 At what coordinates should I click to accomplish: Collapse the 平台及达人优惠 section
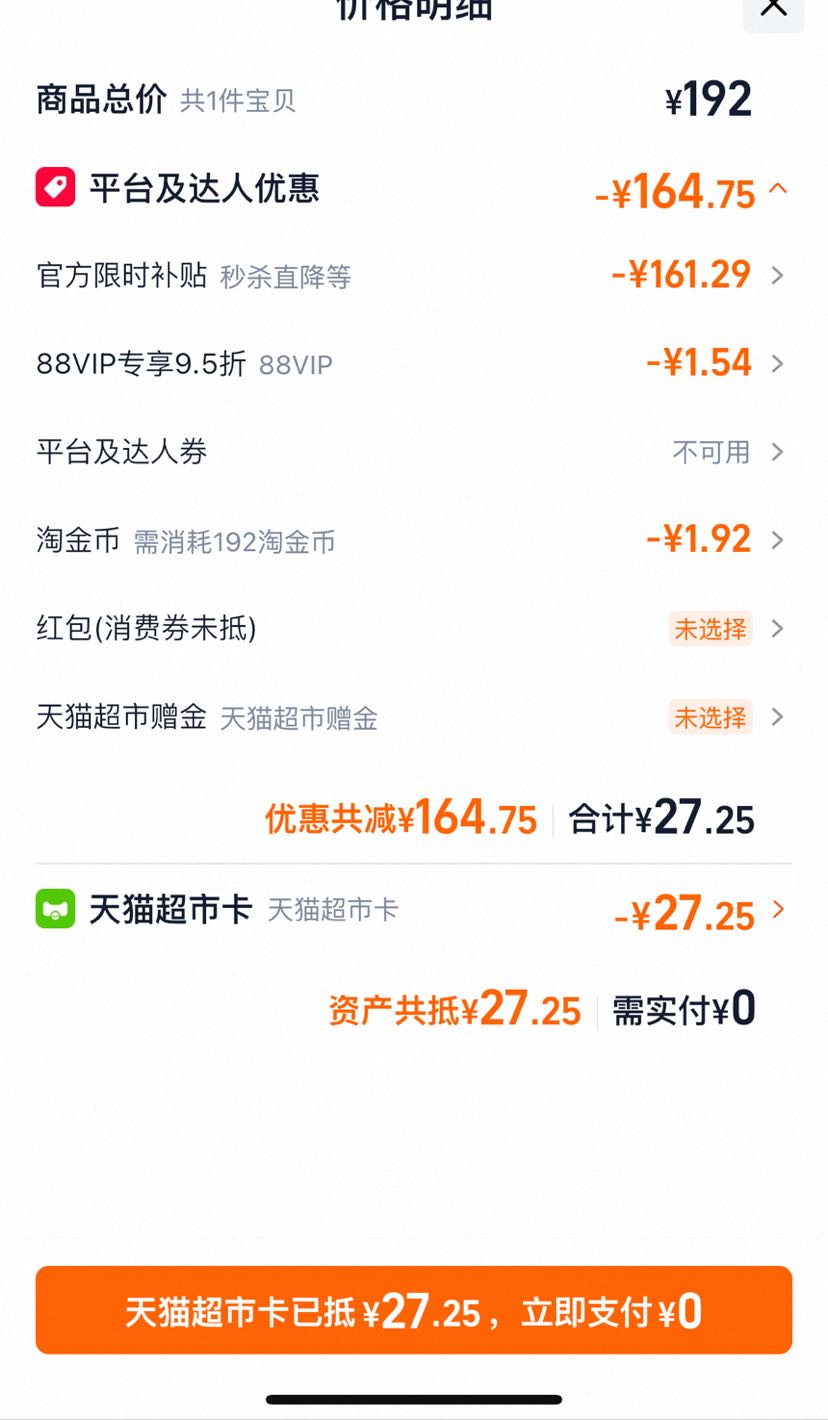point(779,189)
